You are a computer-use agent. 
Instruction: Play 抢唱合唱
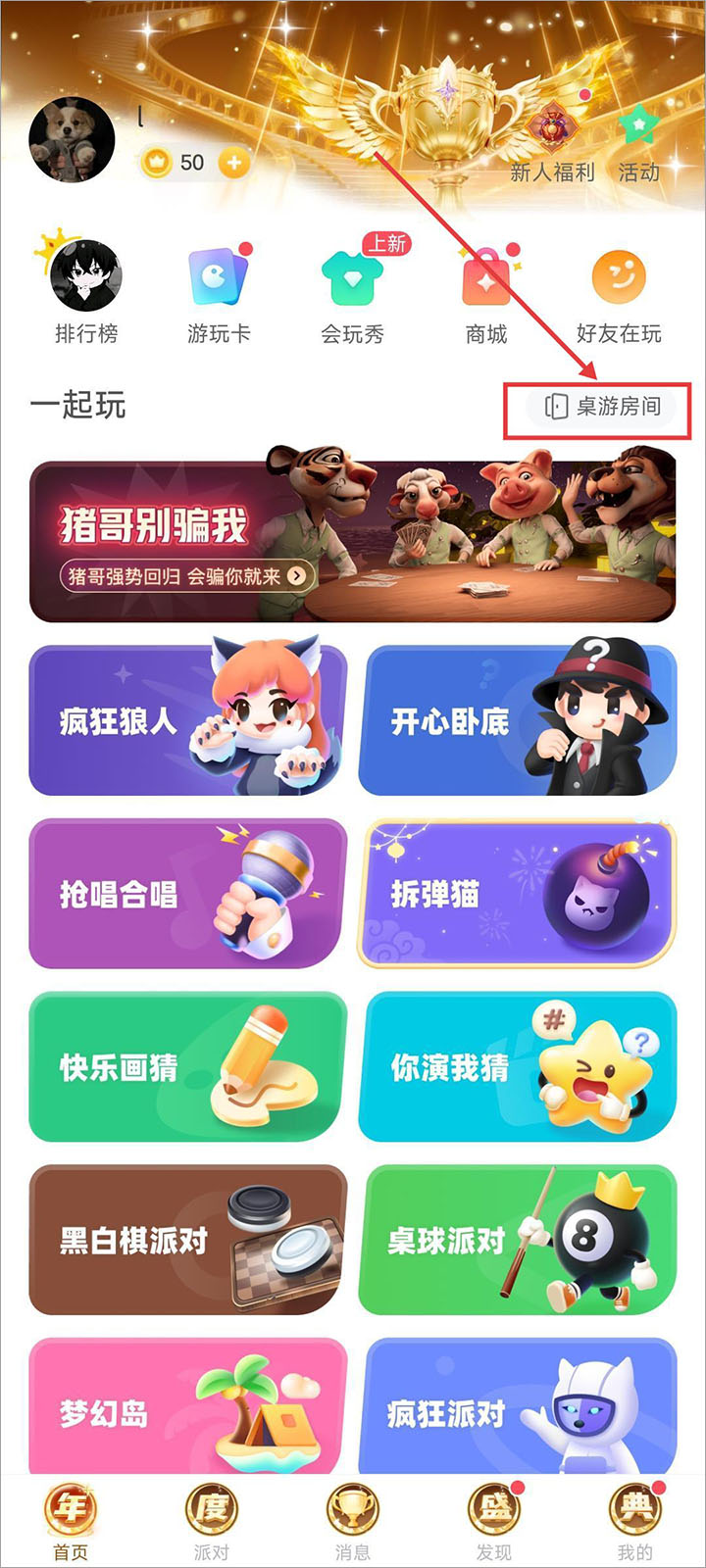(187, 894)
